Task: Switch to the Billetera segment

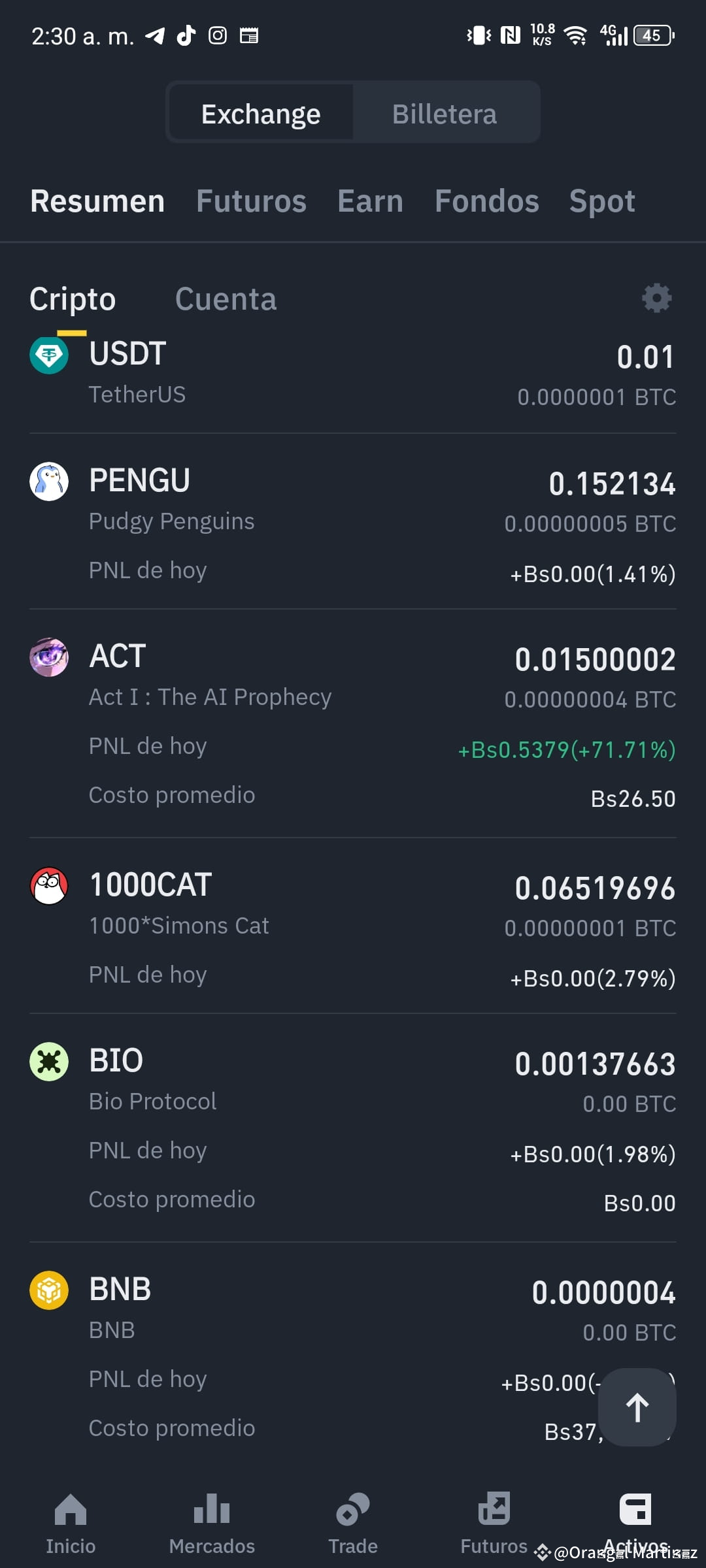Action: click(x=445, y=114)
